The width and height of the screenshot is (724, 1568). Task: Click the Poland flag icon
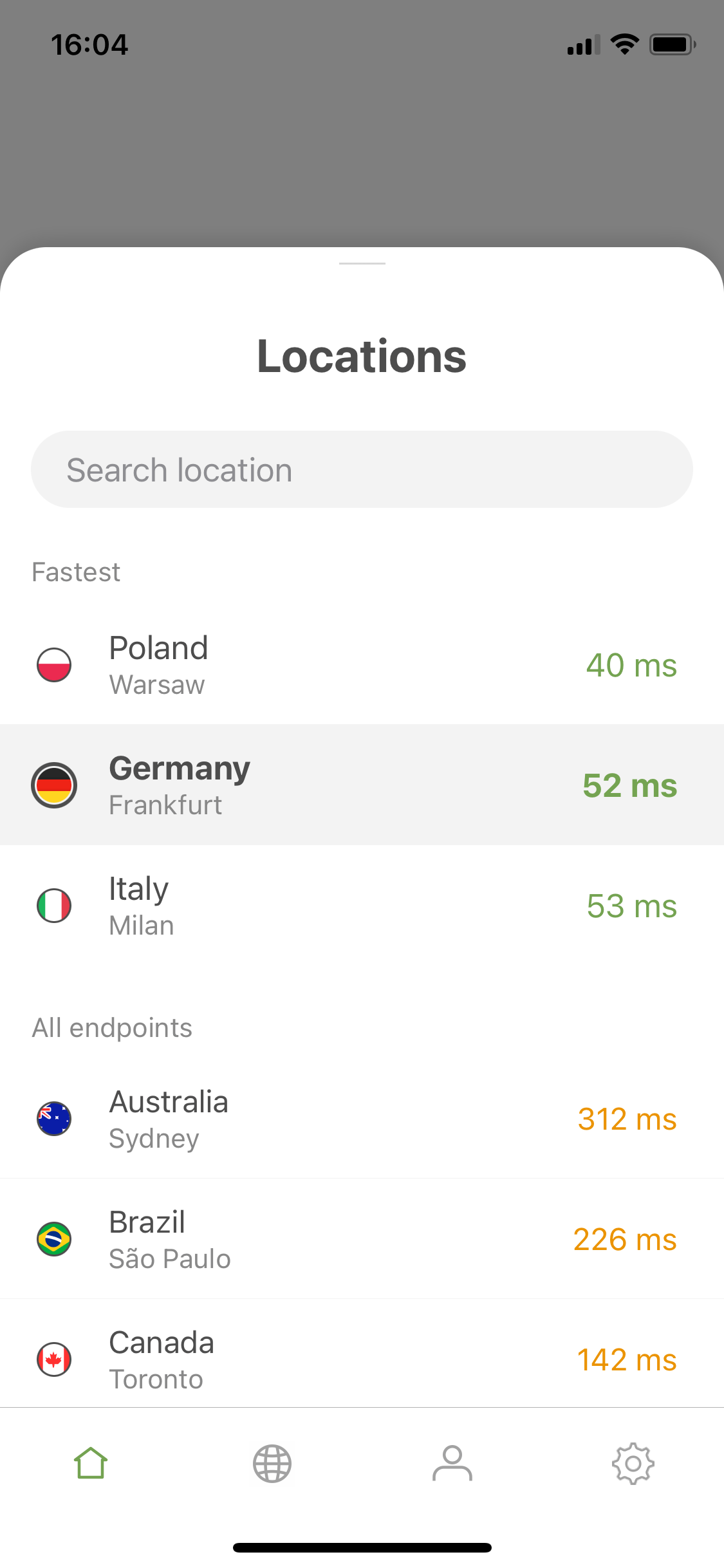click(x=54, y=666)
